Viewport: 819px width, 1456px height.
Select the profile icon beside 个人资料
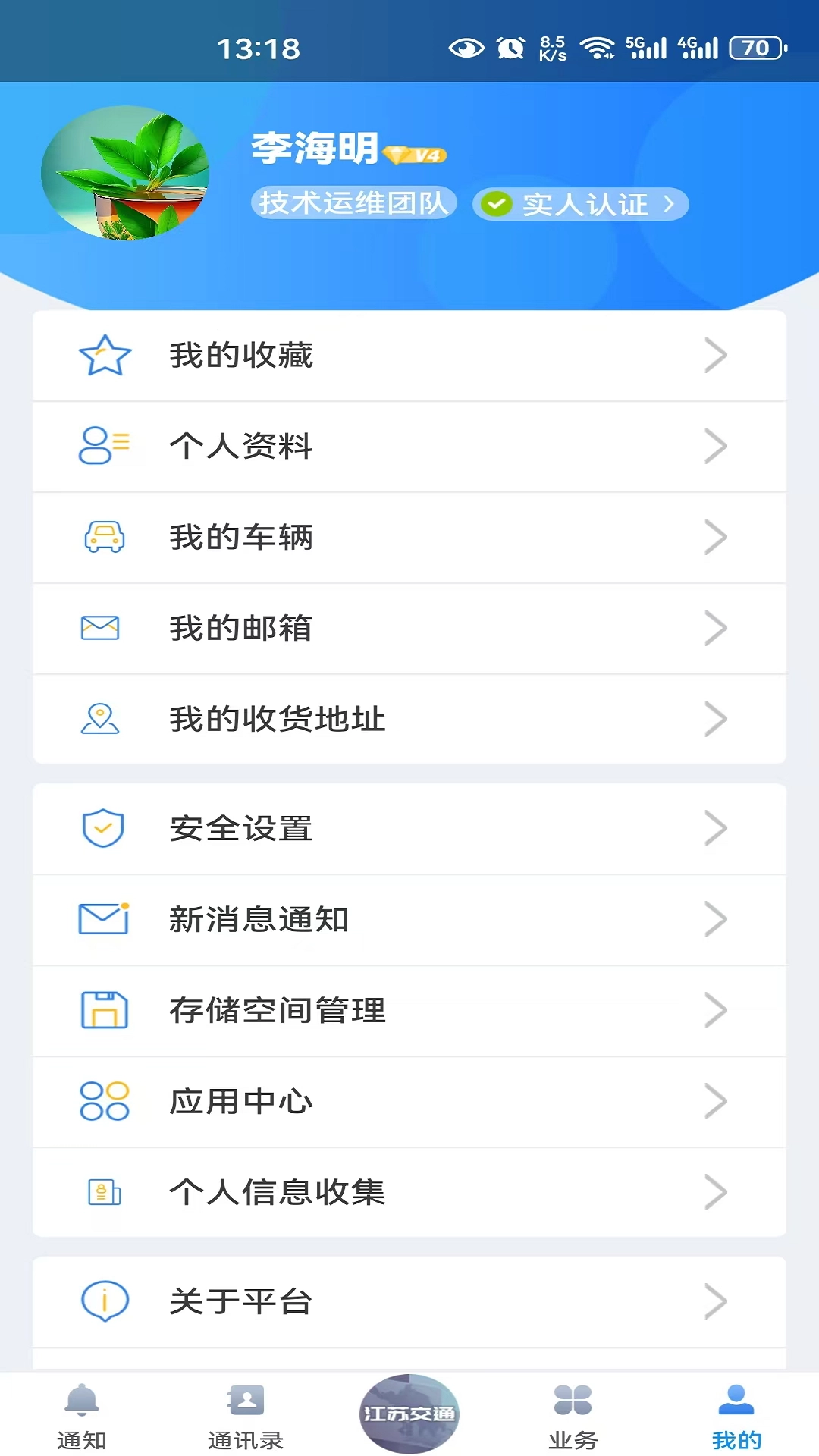tap(102, 447)
